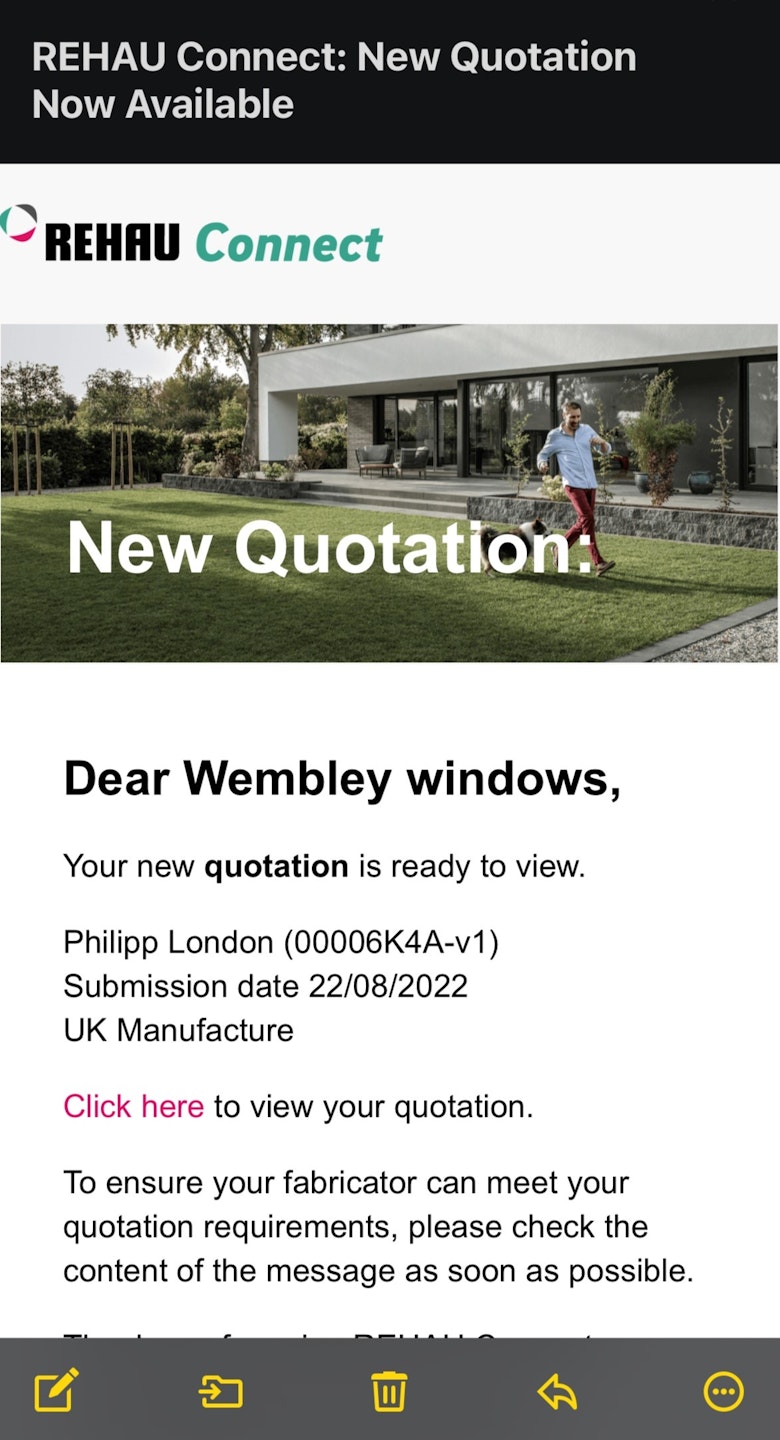Viewport: 780px width, 1440px height.
Task: Compose a new email
Action: tap(56, 1391)
